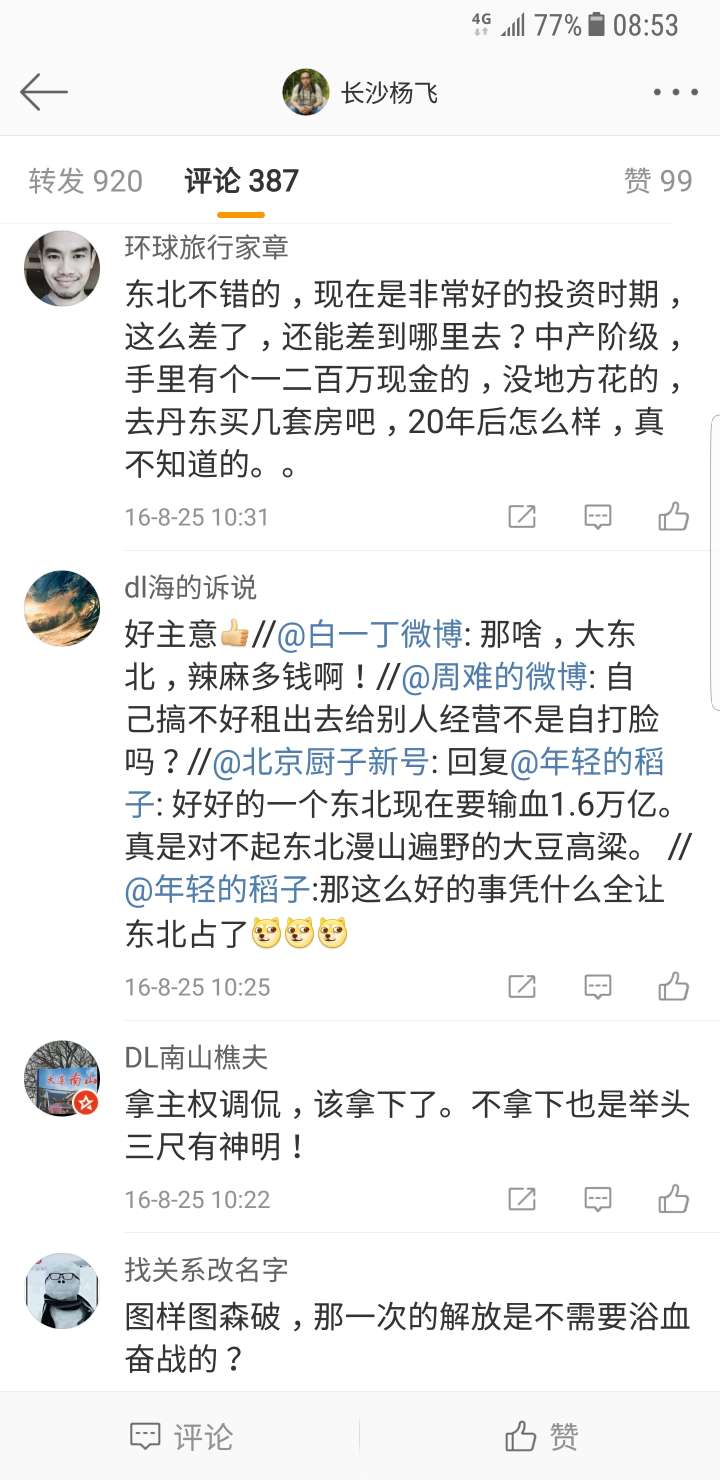Open 长沙杨飞's profile from the header
Viewport: 720px width, 1480px height.
pos(362,93)
